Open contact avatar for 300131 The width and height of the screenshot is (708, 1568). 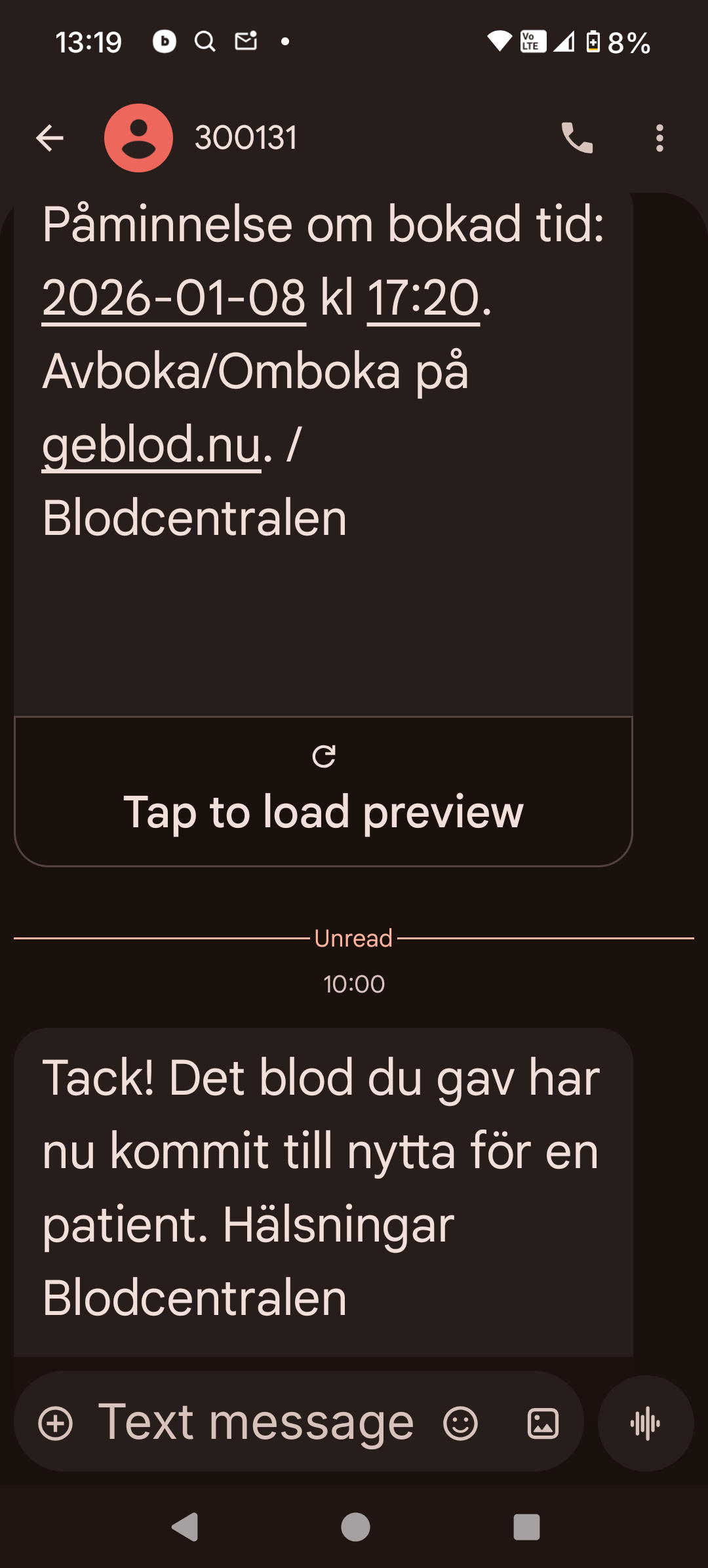pos(138,138)
